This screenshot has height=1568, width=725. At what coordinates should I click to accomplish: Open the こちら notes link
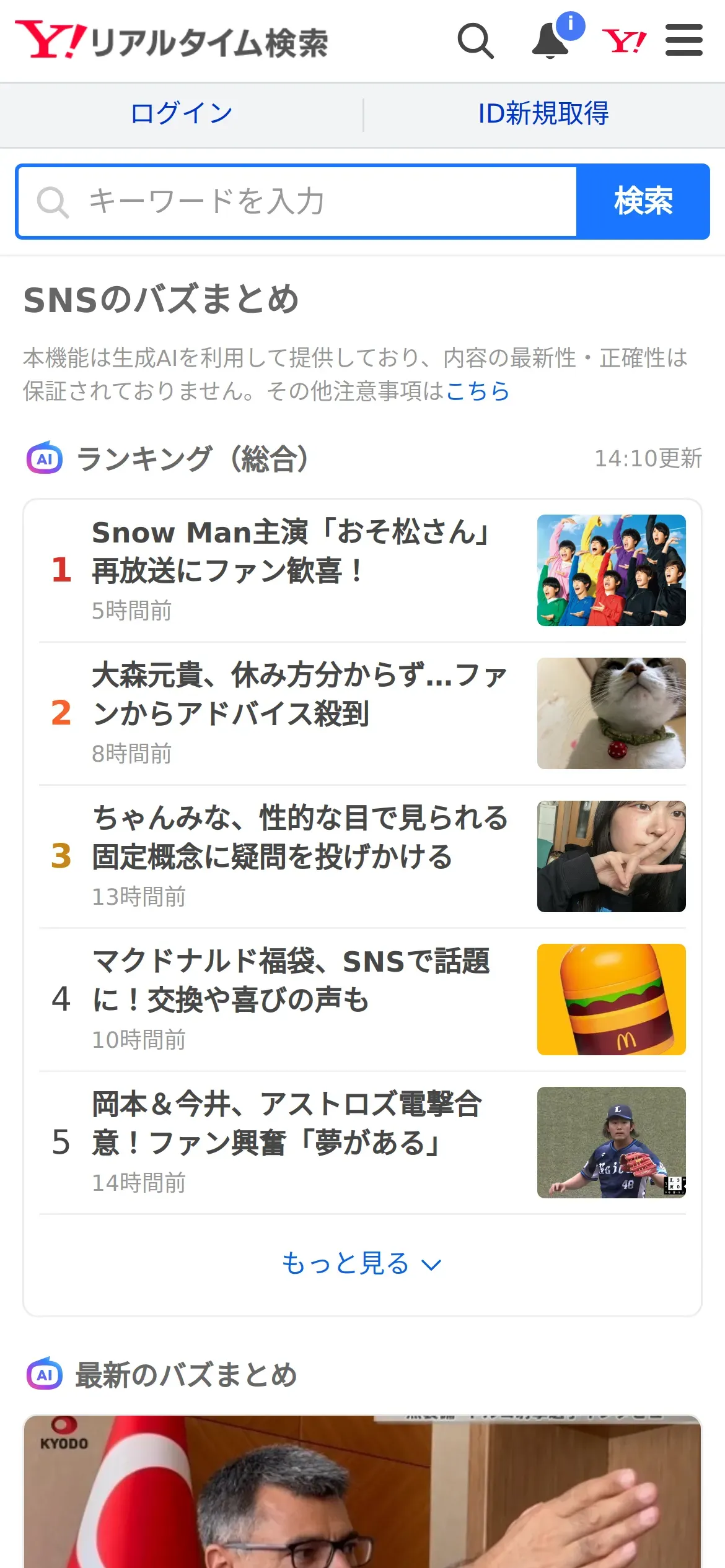pos(477,391)
